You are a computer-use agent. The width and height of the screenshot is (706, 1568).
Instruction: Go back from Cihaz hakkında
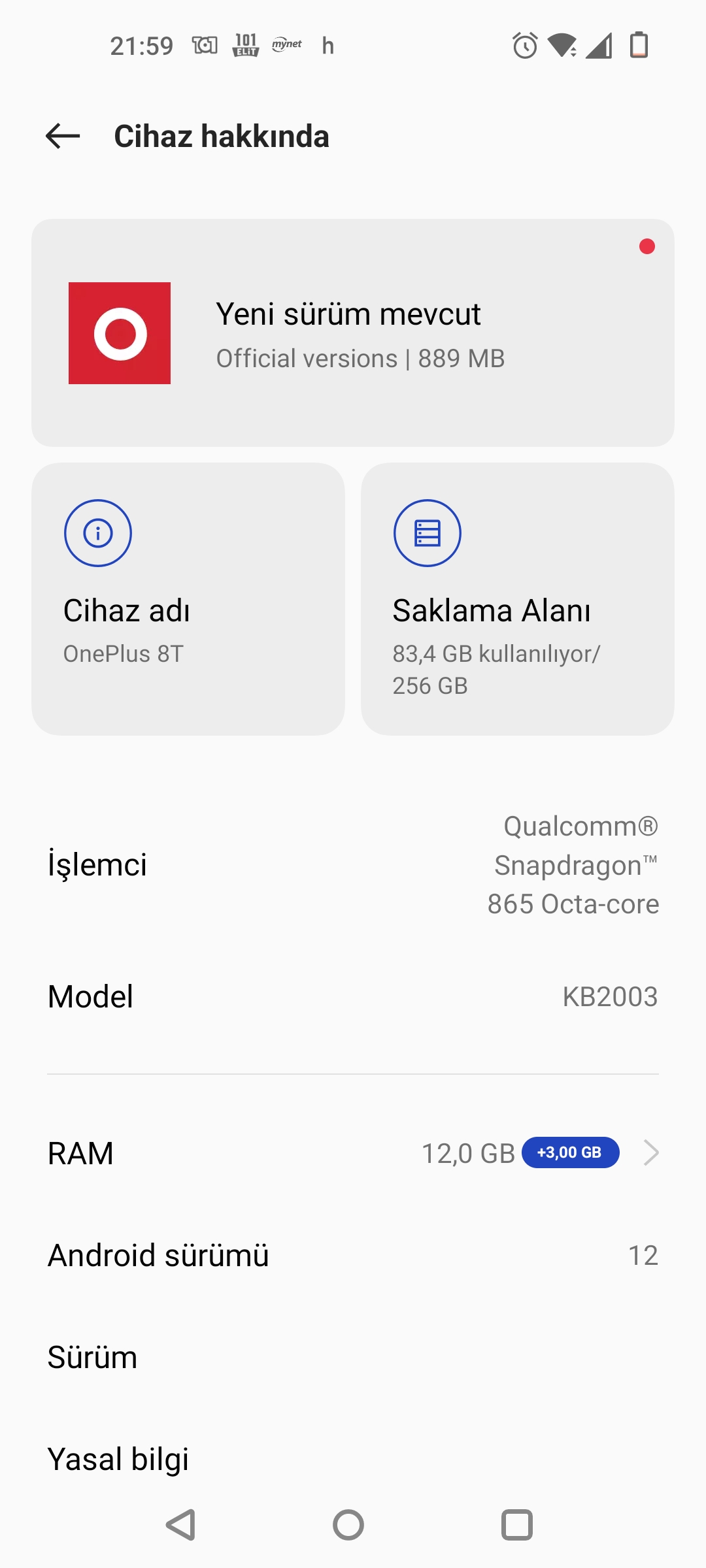point(63,136)
